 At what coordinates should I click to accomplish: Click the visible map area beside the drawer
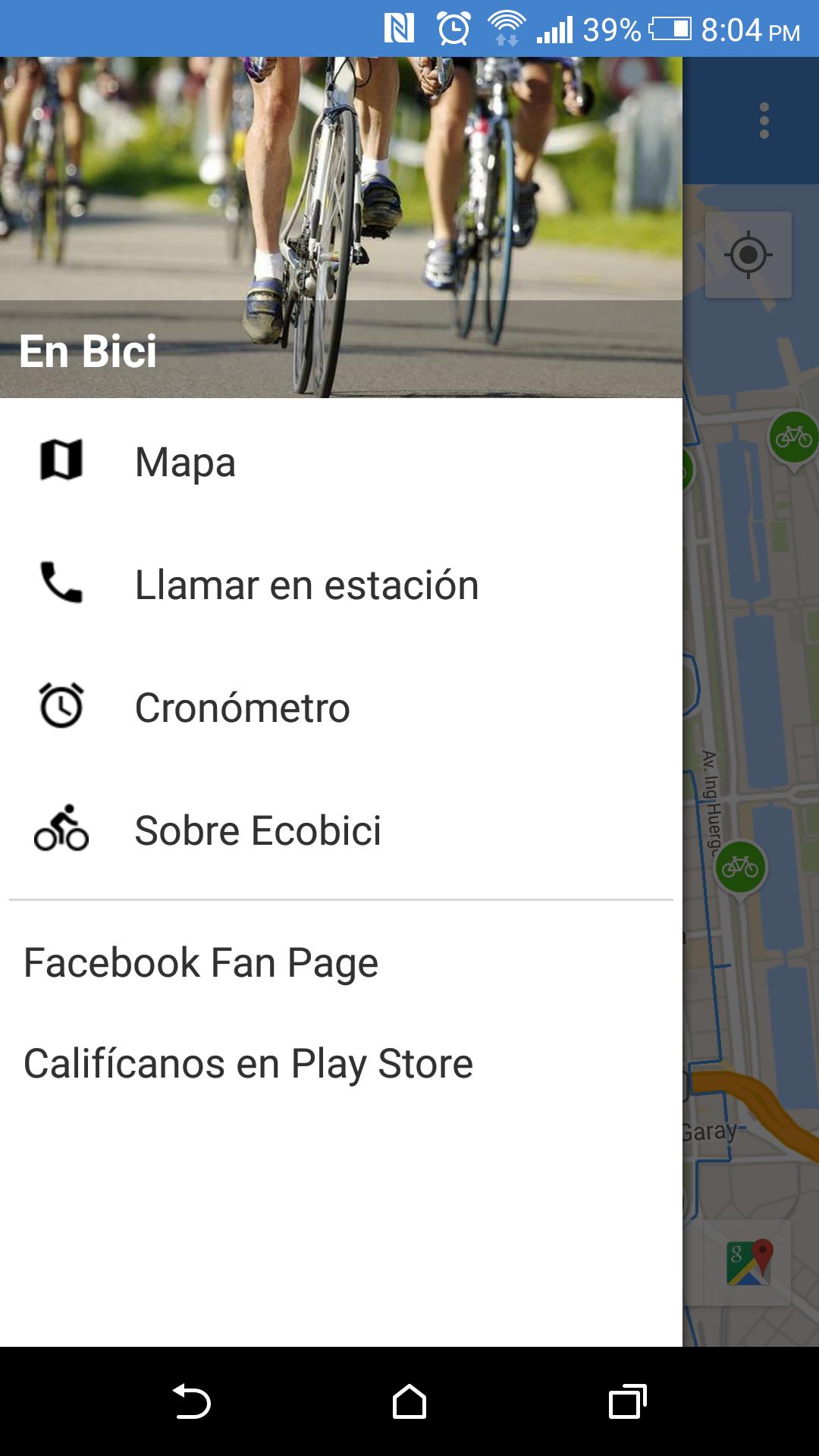751,682
